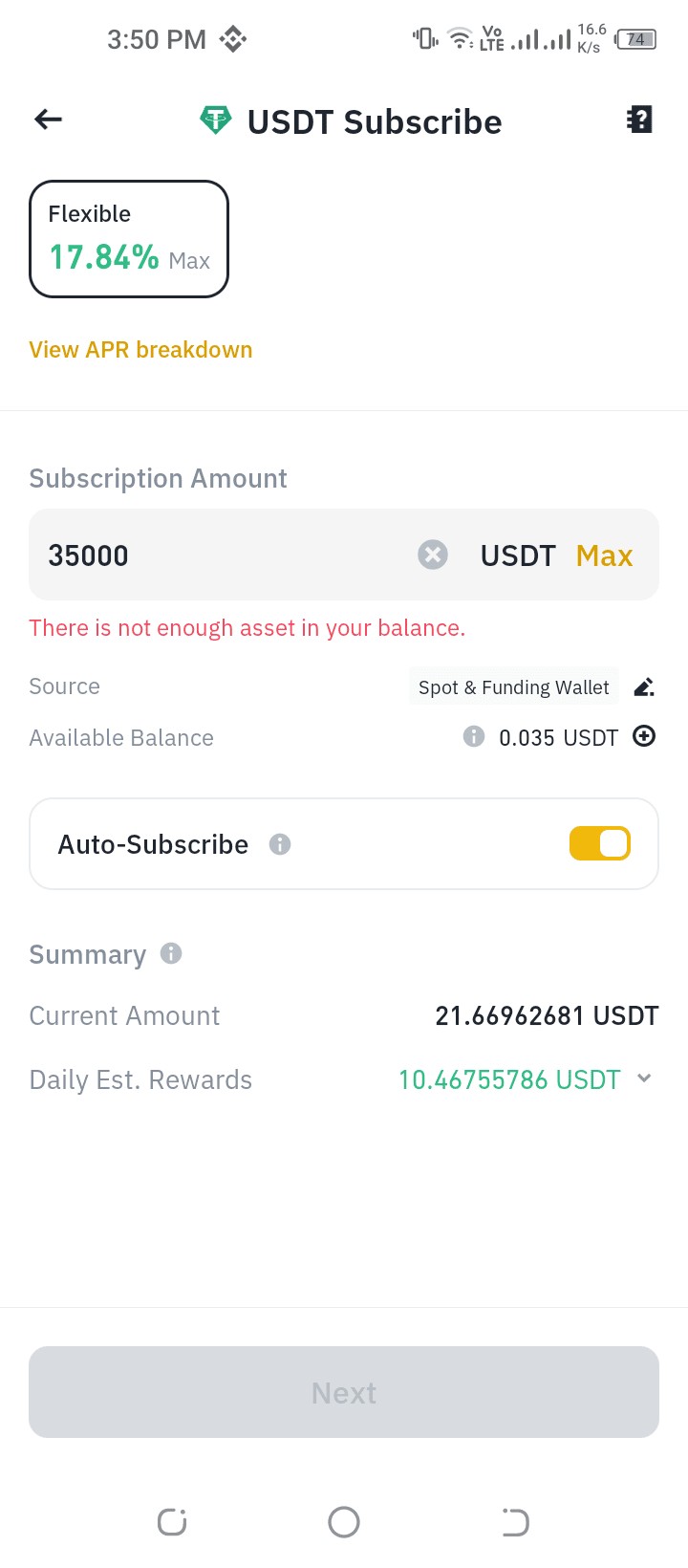This screenshot has height=1568, width=688.
Task: Go back using the arrow icon
Action: tap(48, 120)
